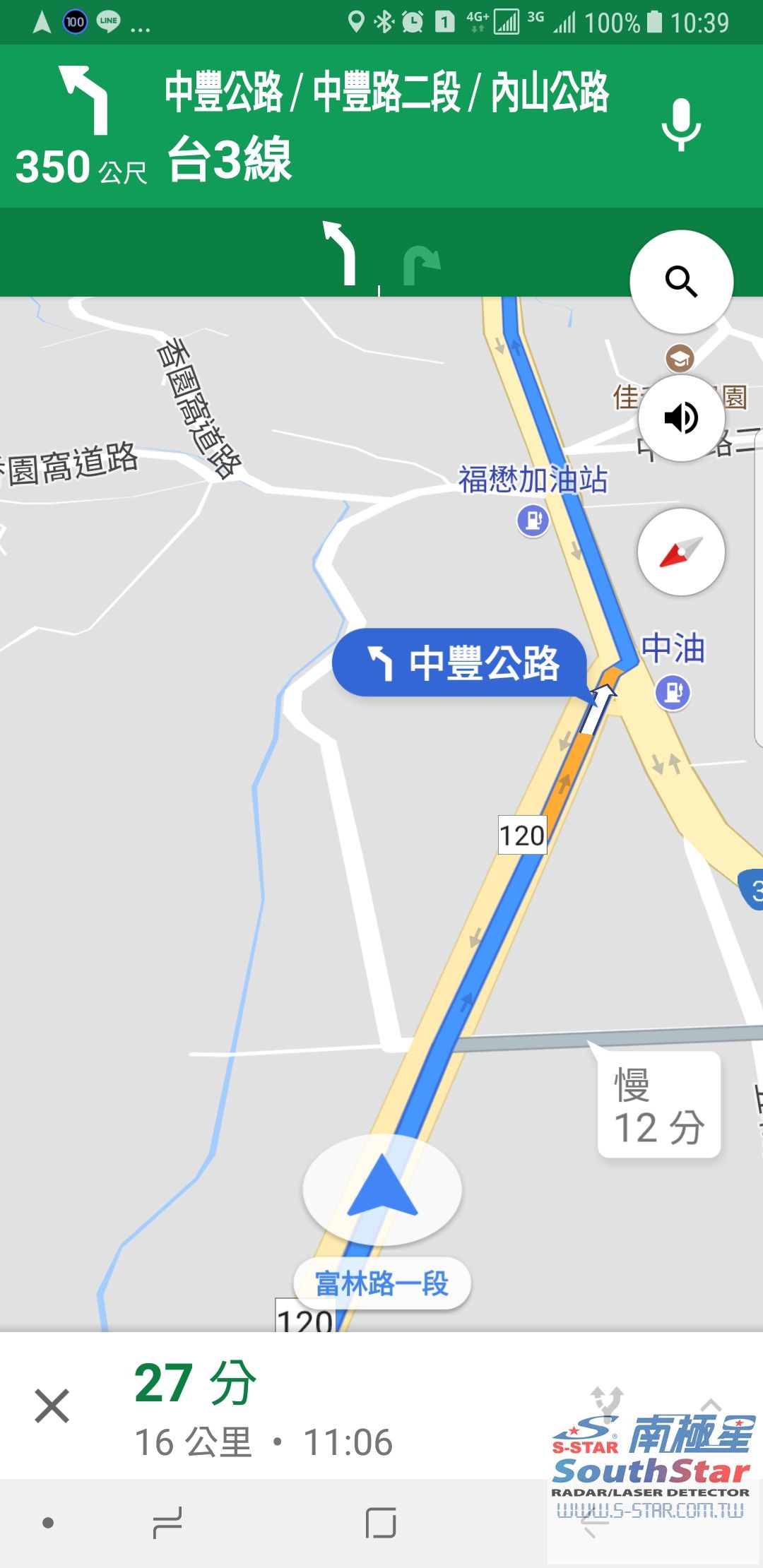The width and height of the screenshot is (763, 1568).
Task: Tap the compass to reorient map
Action: point(681,552)
